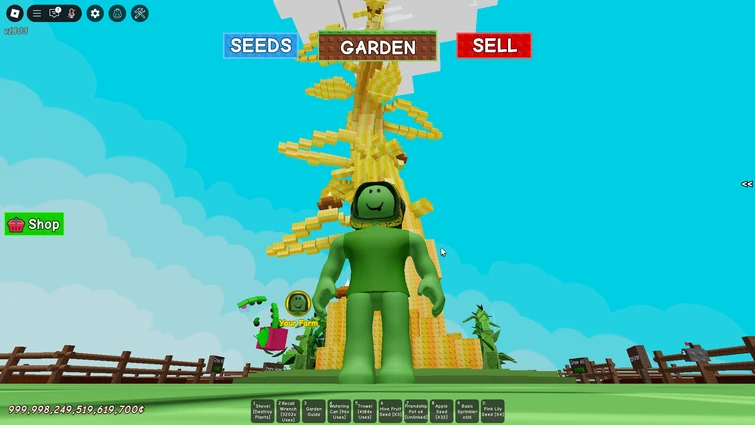Open the wrench and hammer tools icon
755x425 pixels.
click(x=140, y=13)
